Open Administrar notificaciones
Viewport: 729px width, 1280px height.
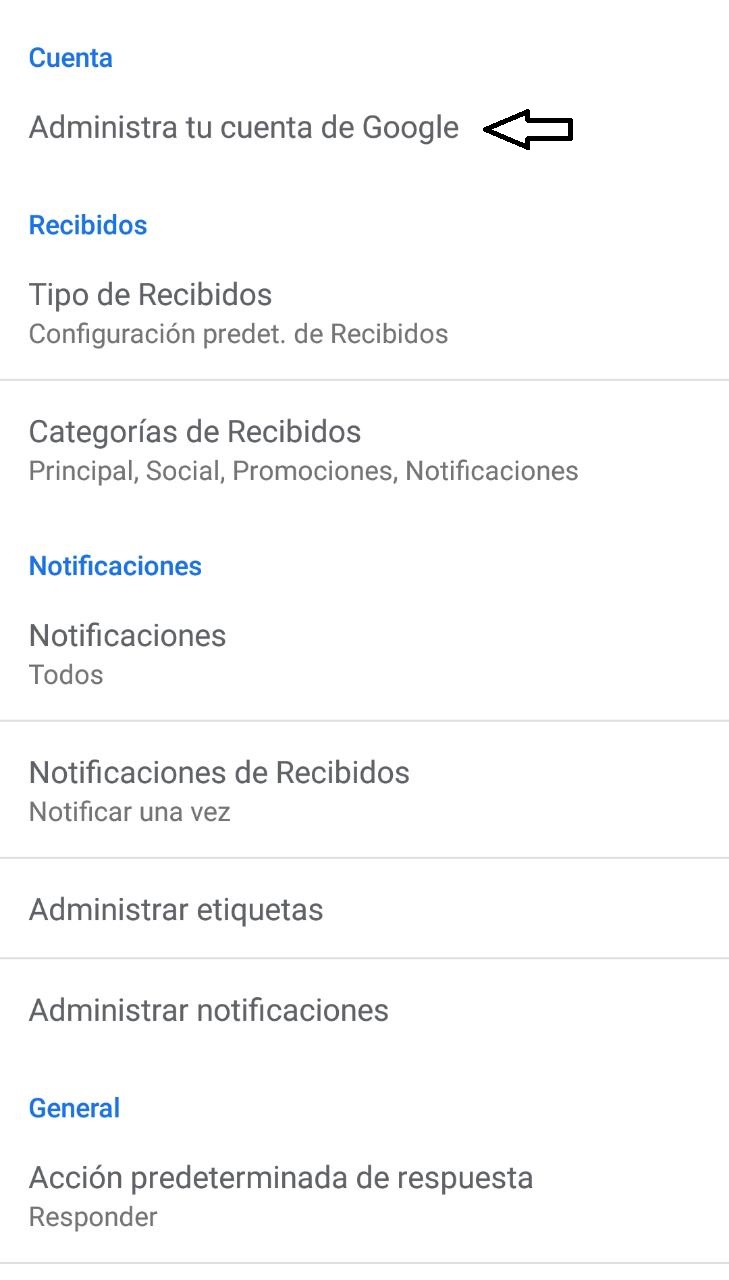click(x=208, y=1010)
